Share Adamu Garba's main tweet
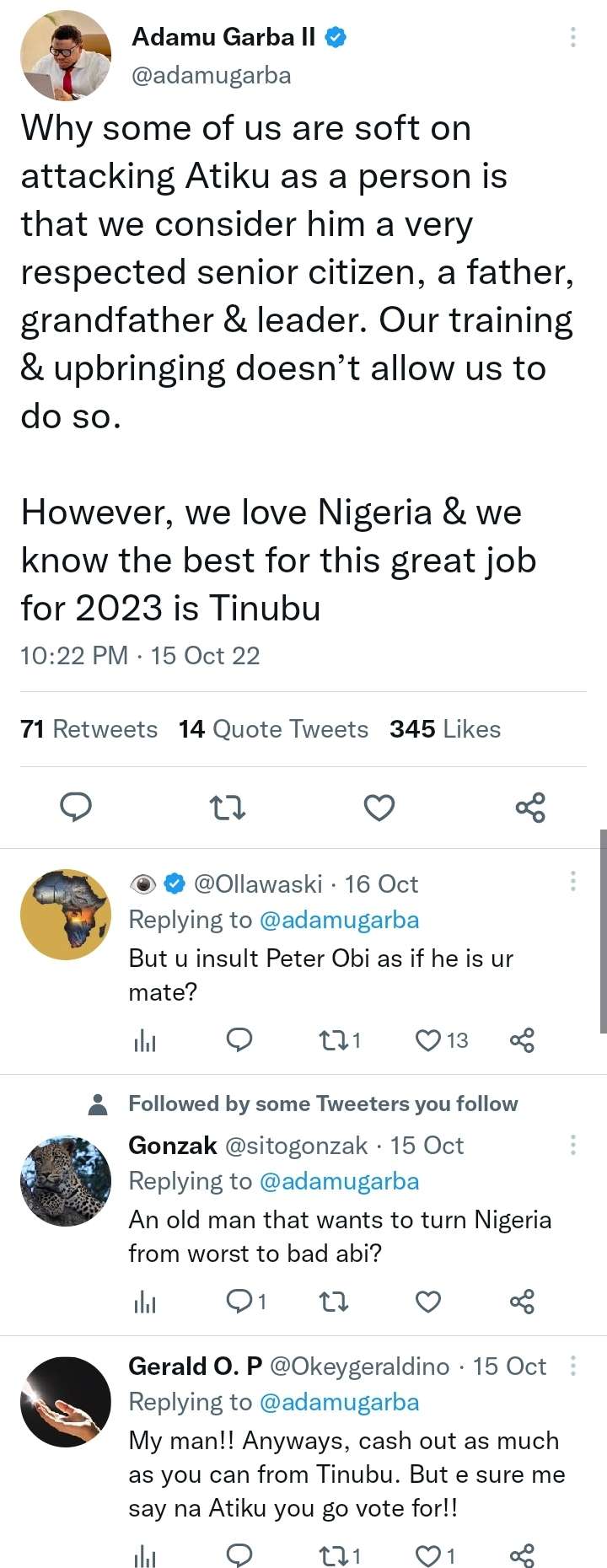 [x=530, y=808]
